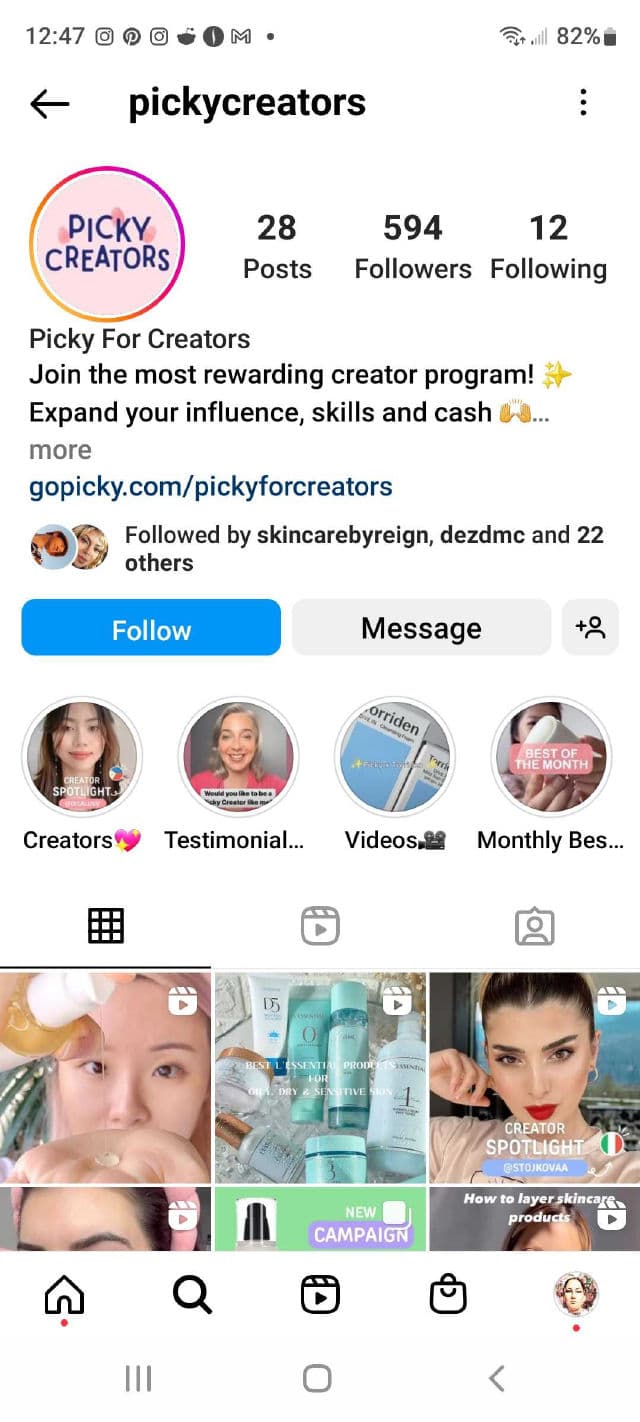
Task: Go back using the arrow icon
Action: (49, 103)
